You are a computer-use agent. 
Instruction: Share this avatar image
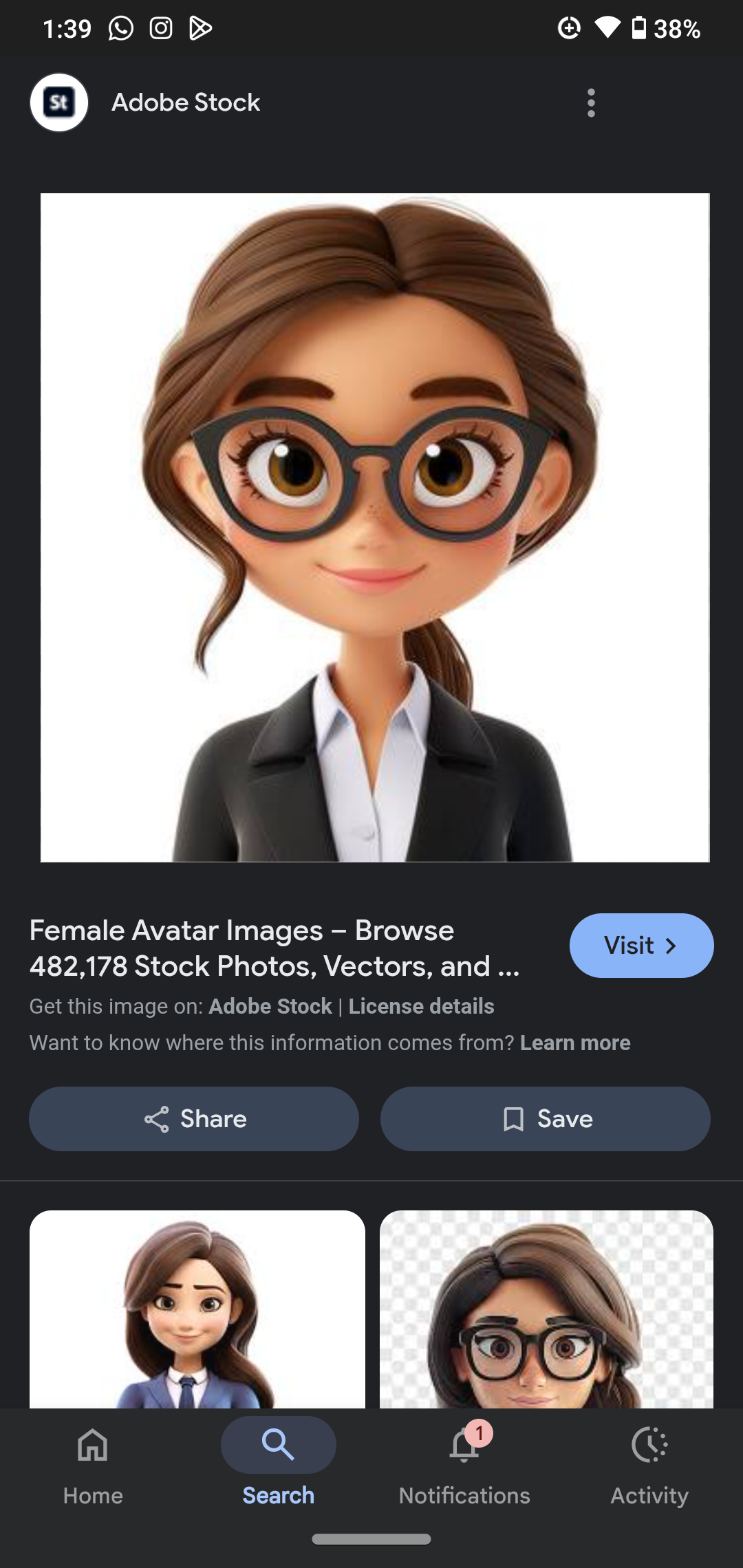click(194, 1119)
